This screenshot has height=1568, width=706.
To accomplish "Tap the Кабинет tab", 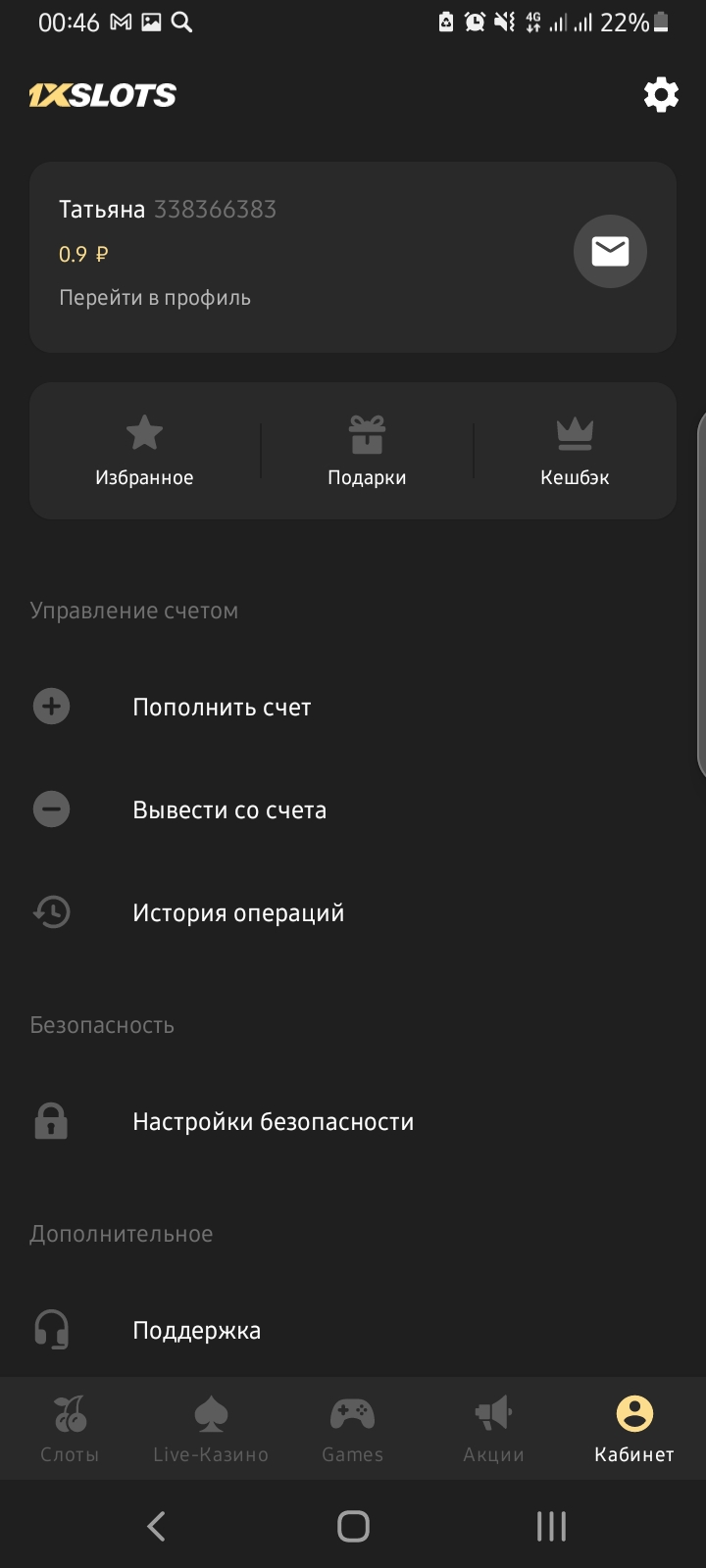I will click(x=634, y=1429).
